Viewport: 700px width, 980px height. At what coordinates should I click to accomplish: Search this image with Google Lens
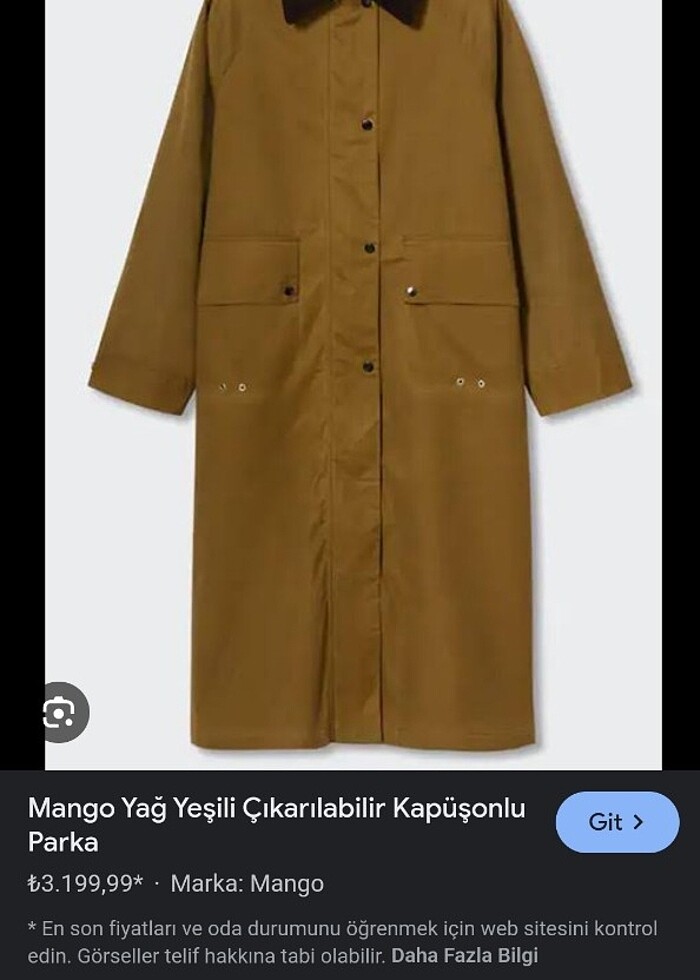click(x=60, y=712)
